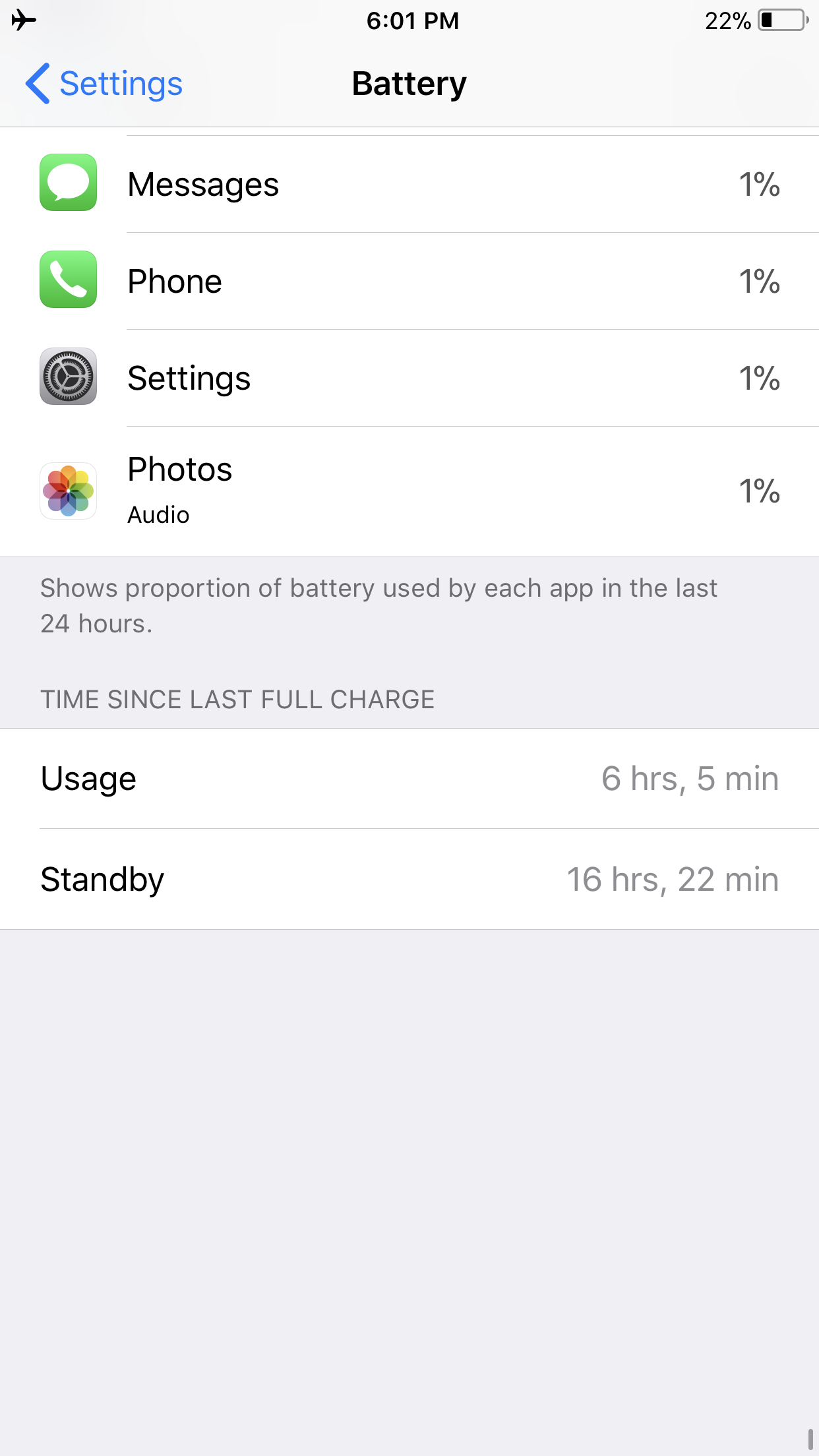Tap the Messages battery usage row

coord(409,184)
